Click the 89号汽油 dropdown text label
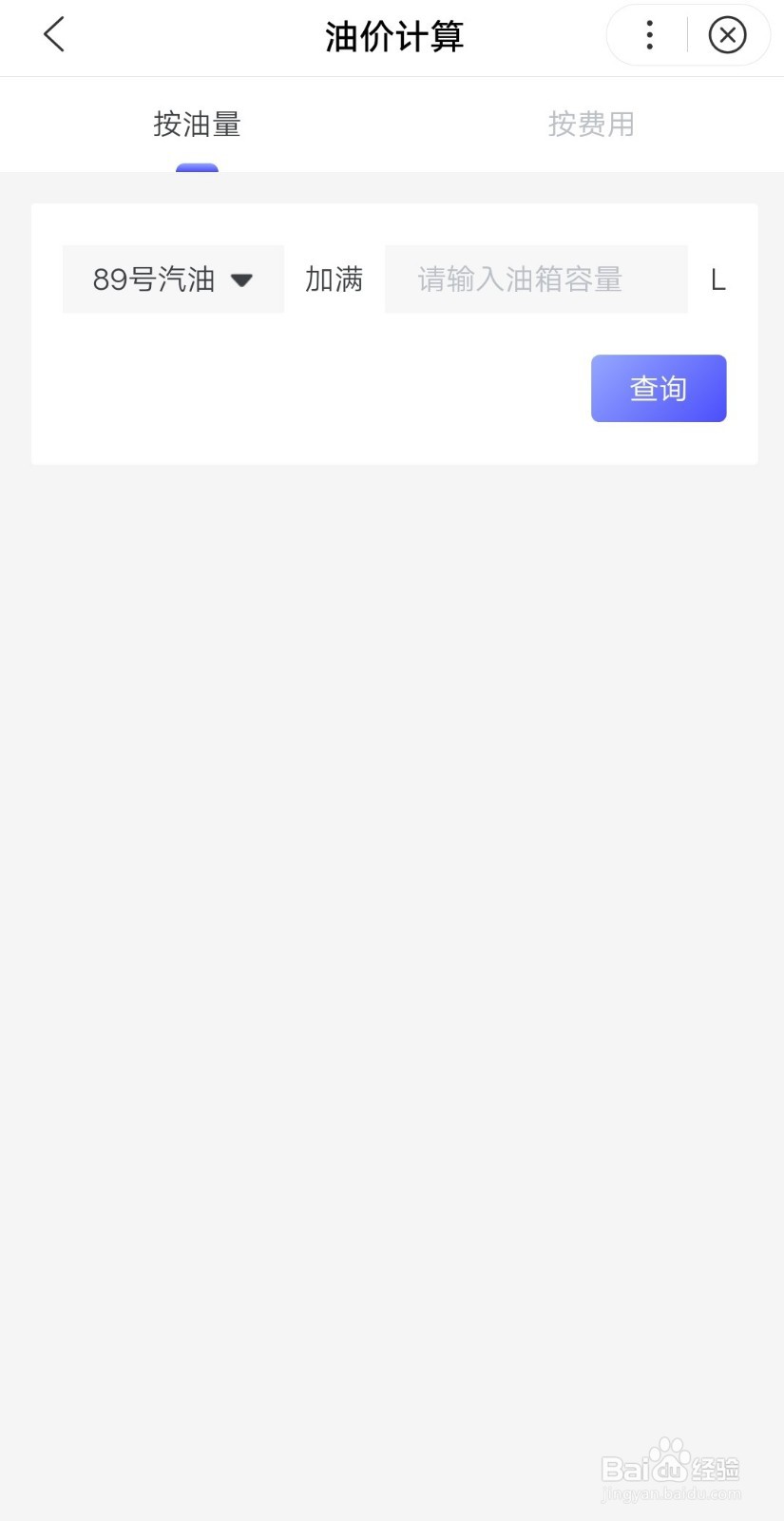This screenshot has height=1521, width=784. click(x=155, y=279)
